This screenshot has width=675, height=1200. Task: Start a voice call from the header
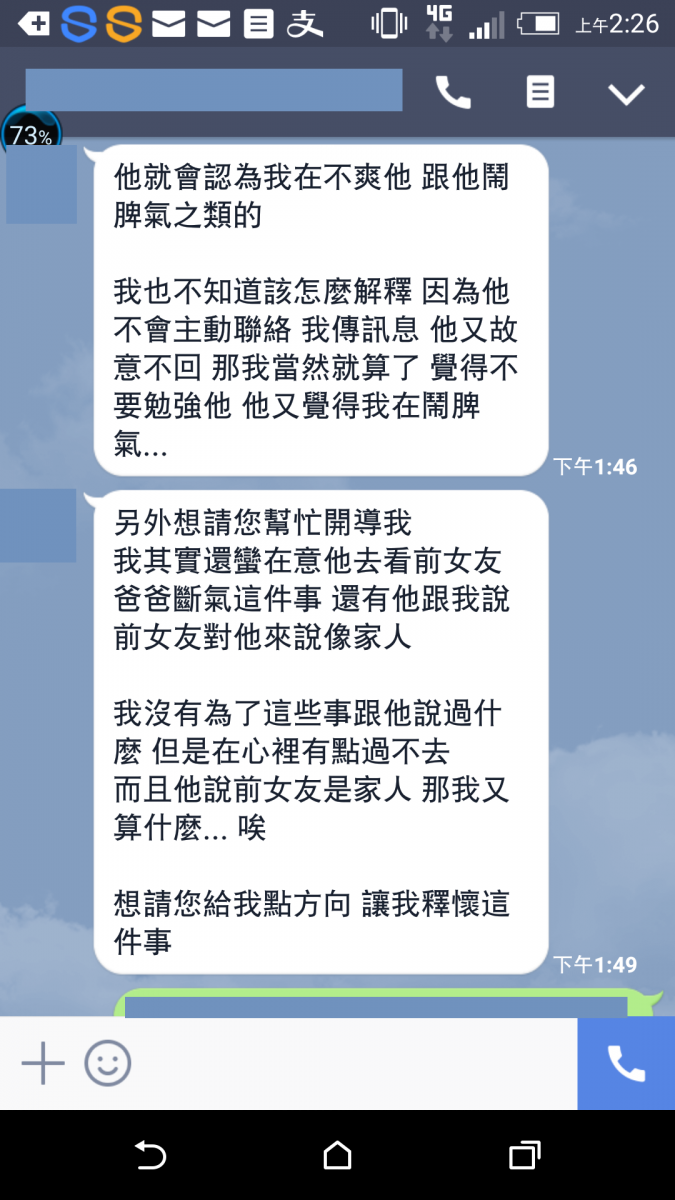pyautogui.click(x=453, y=93)
